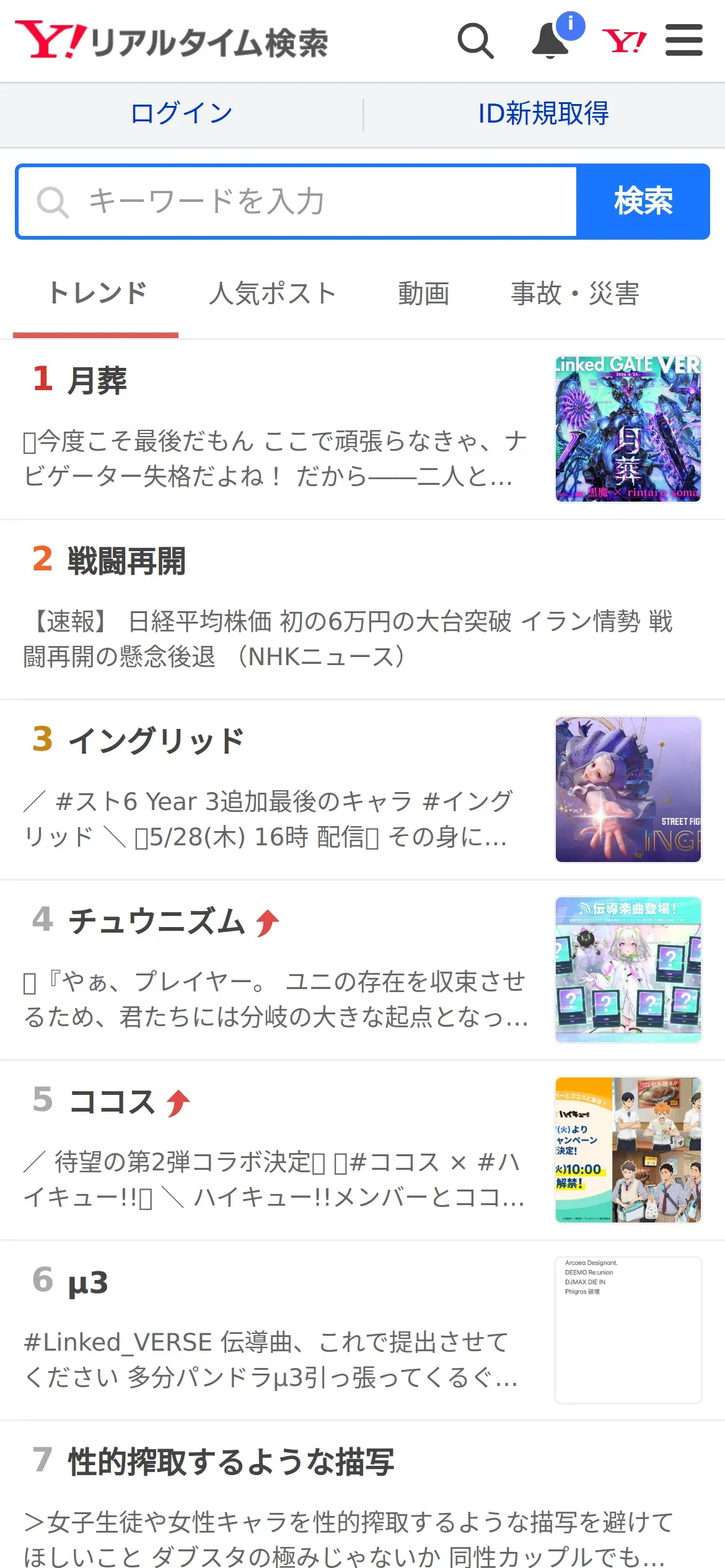Open the hamburger menu

(684, 40)
